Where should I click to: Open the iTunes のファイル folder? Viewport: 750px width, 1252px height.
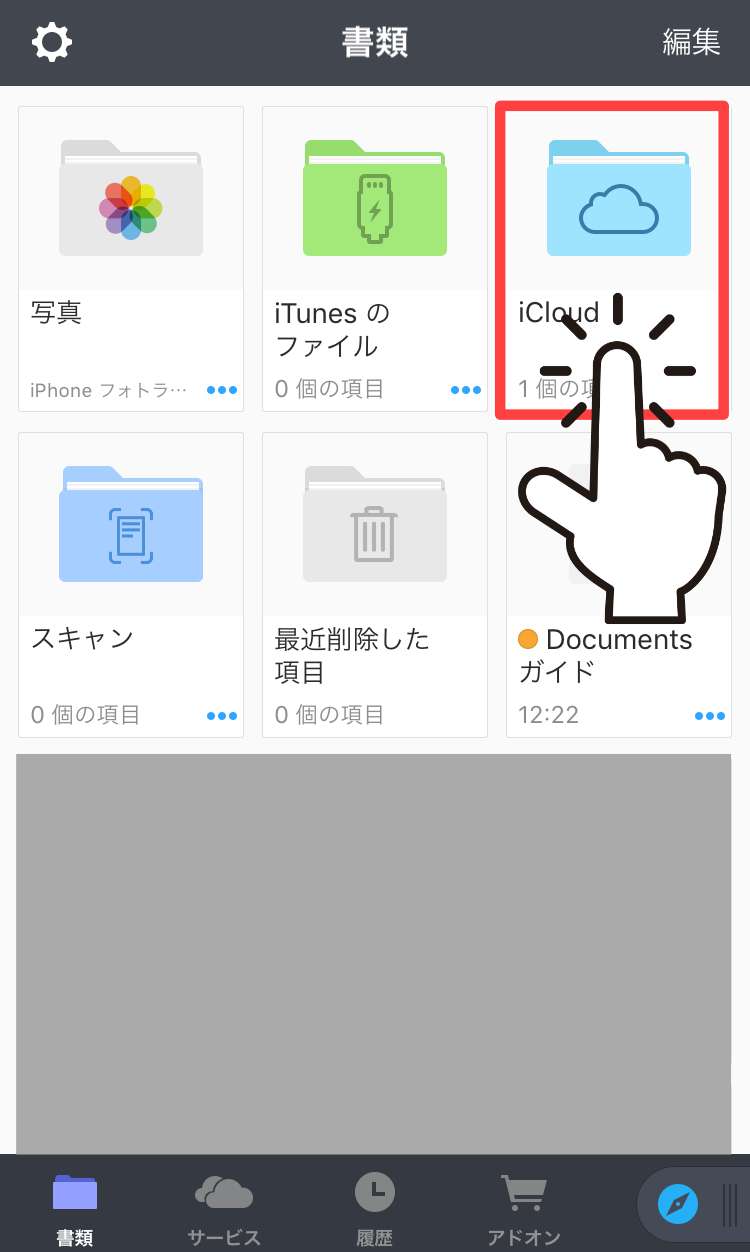(375, 200)
